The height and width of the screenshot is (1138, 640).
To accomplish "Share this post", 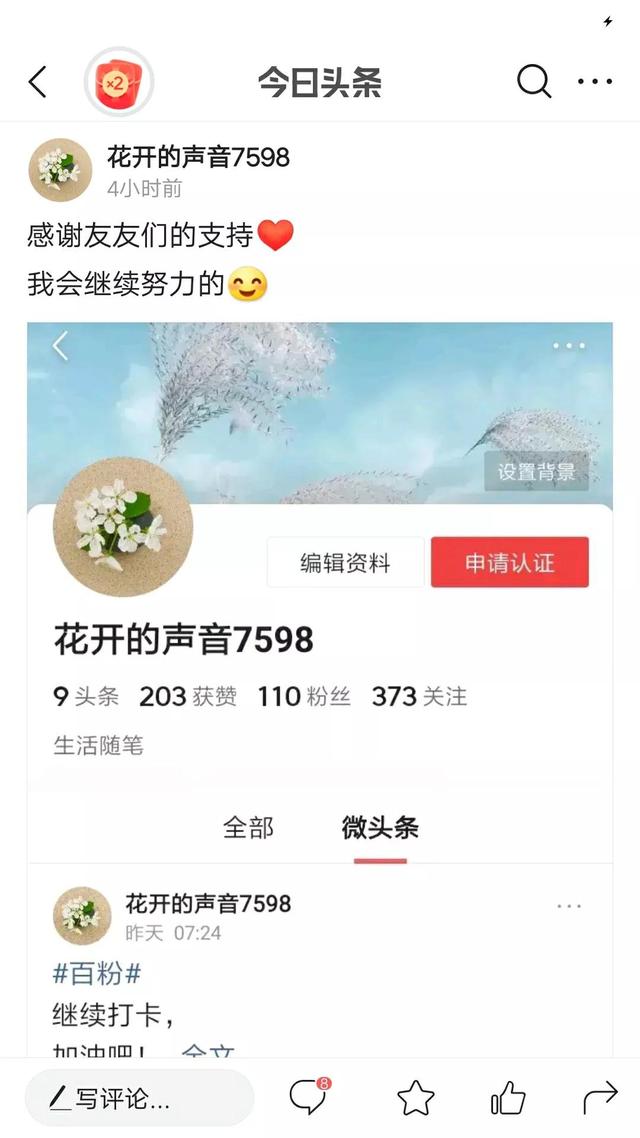I will [x=600, y=1099].
